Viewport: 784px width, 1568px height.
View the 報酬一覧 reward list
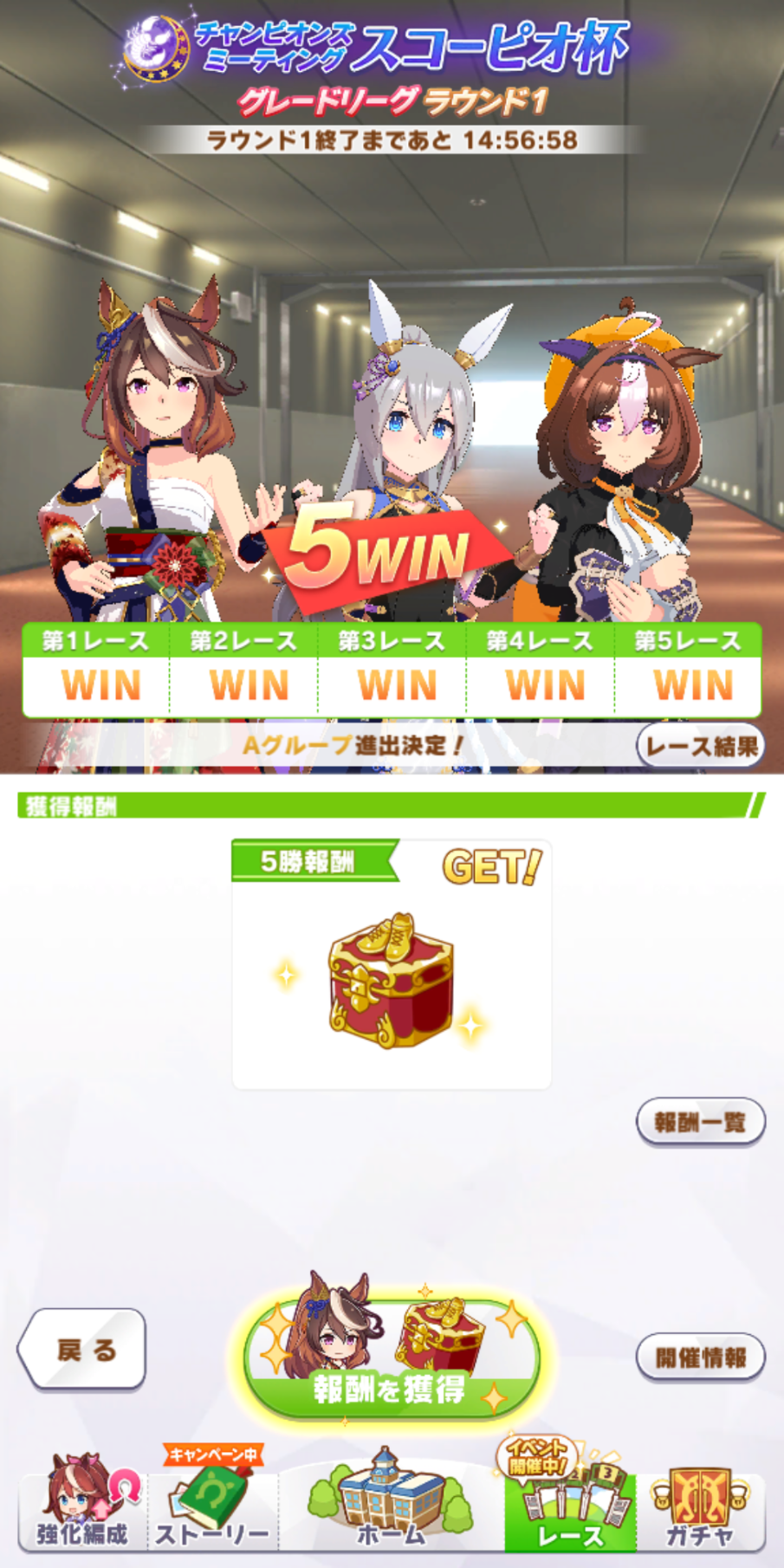701,1122
